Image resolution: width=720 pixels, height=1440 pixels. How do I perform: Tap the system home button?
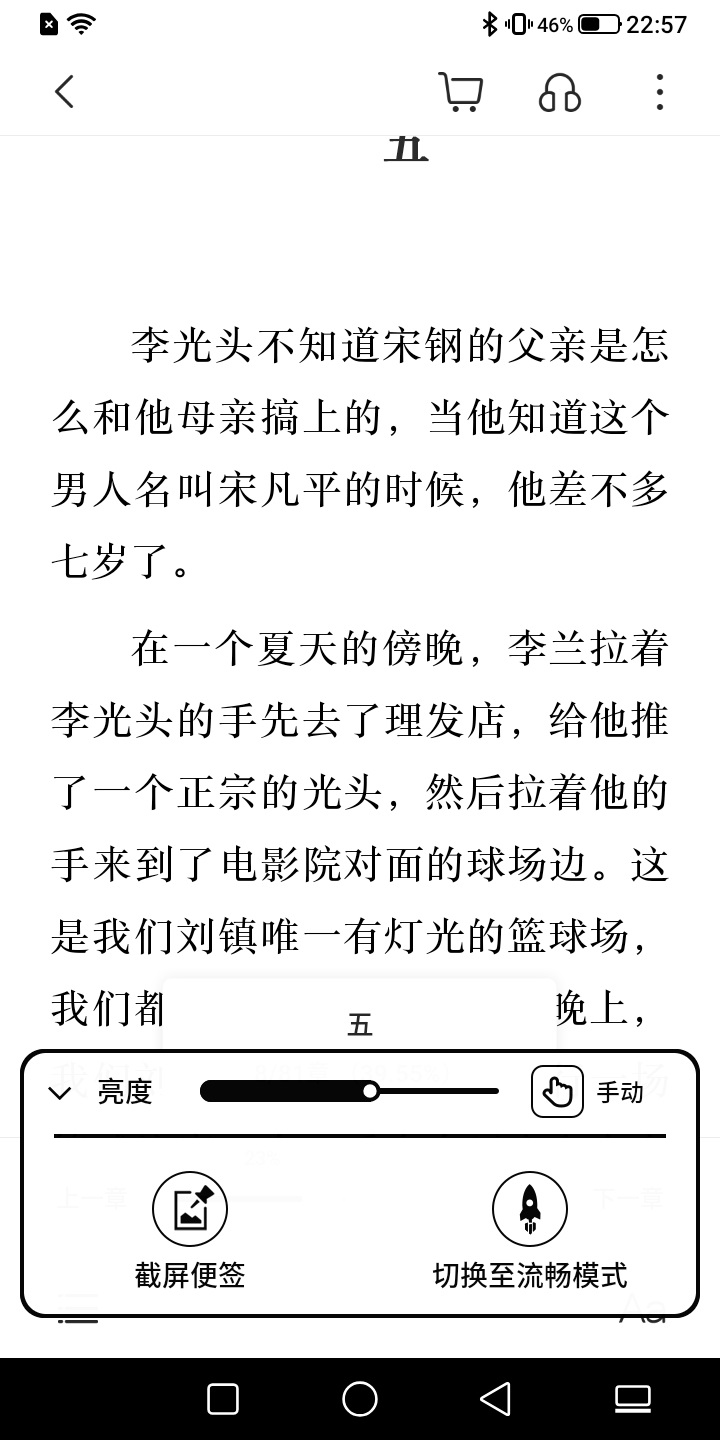(360, 1399)
